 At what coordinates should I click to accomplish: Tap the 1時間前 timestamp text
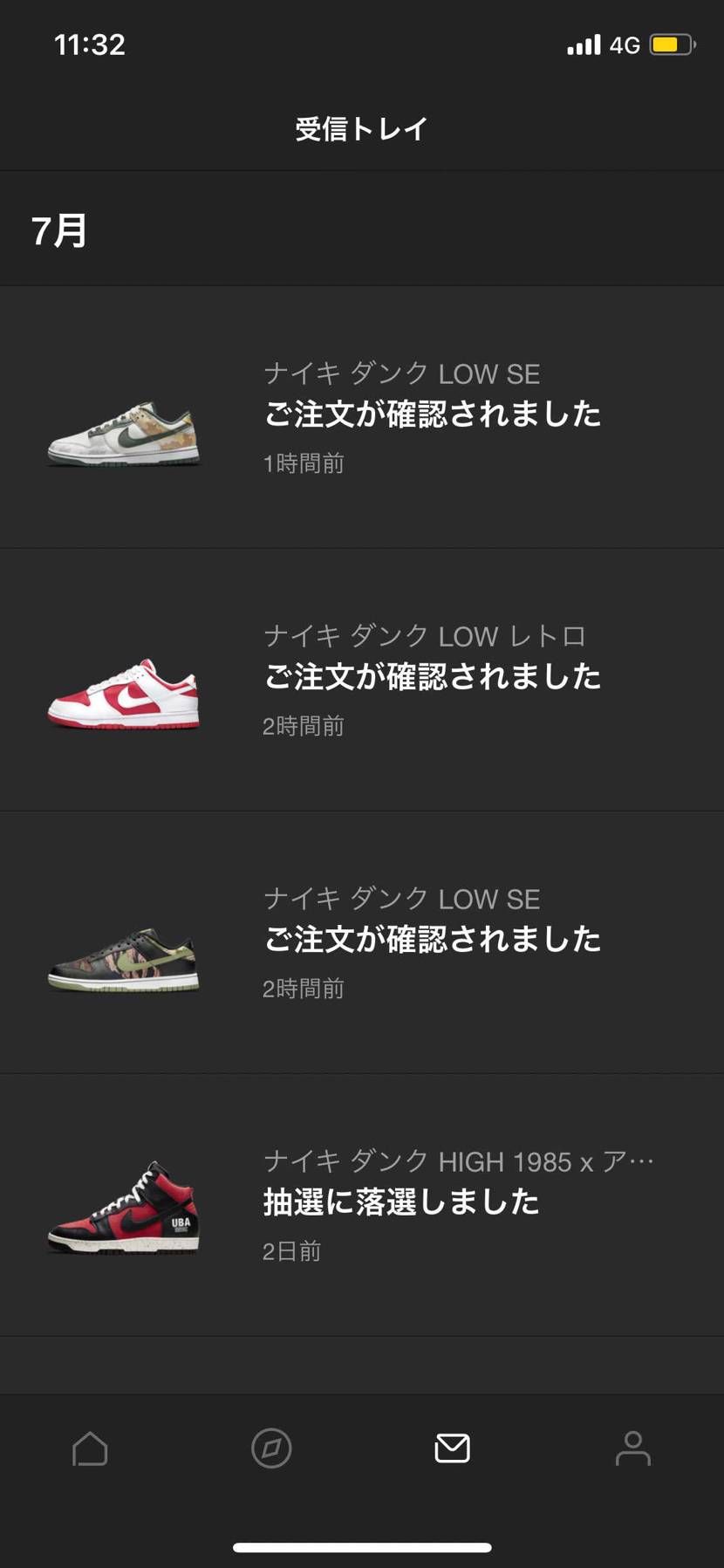click(x=303, y=463)
